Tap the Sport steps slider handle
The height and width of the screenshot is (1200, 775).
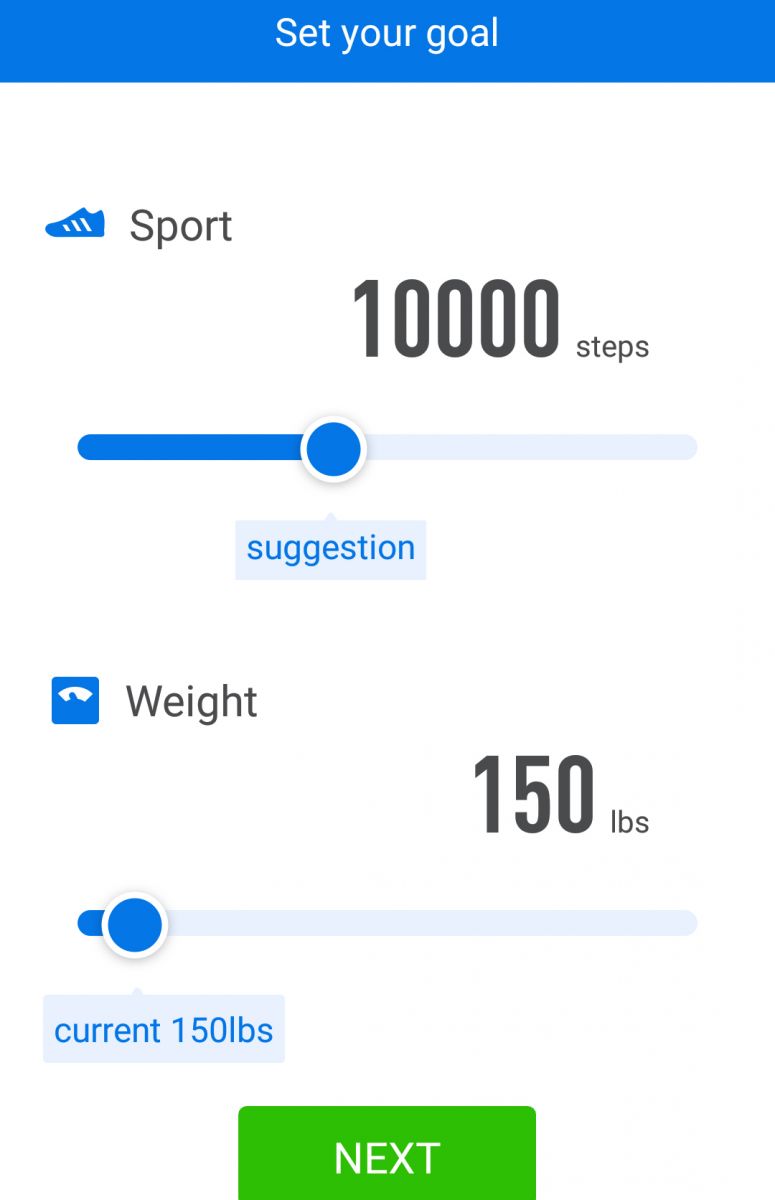333,449
